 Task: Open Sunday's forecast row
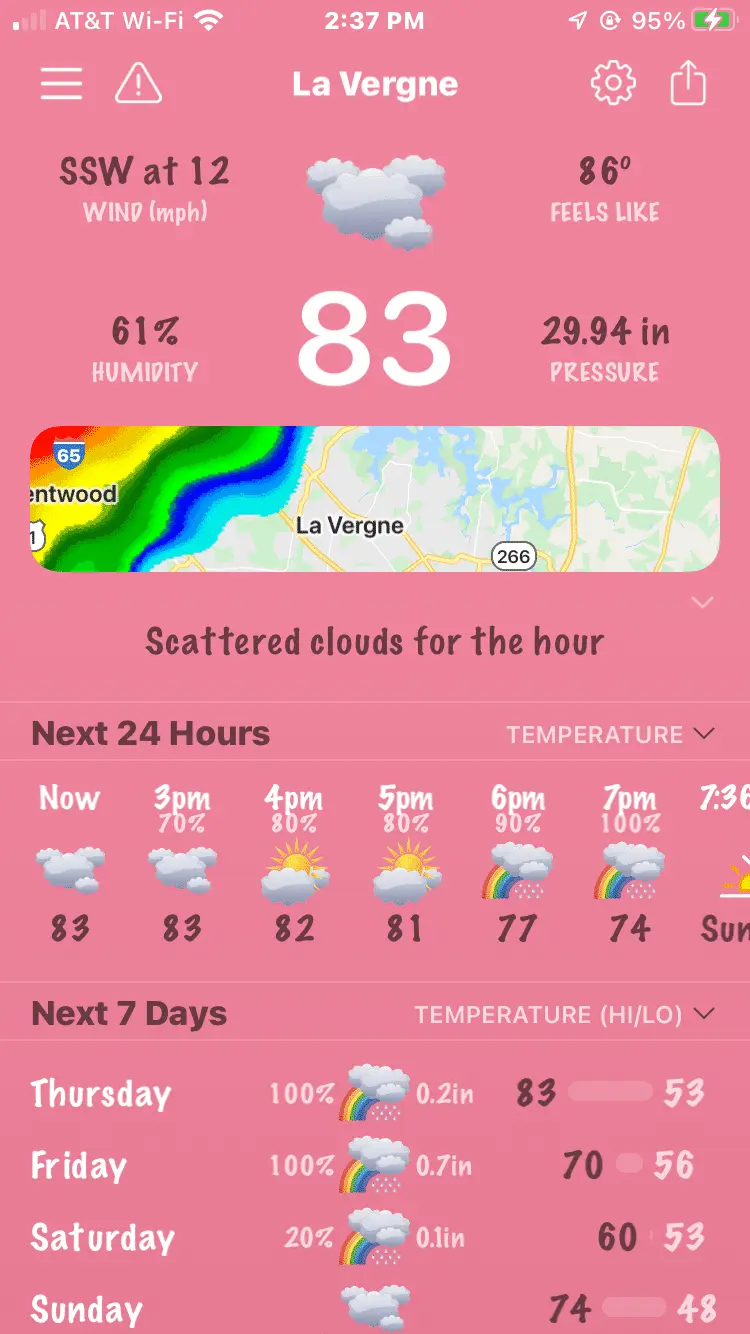(374, 1308)
